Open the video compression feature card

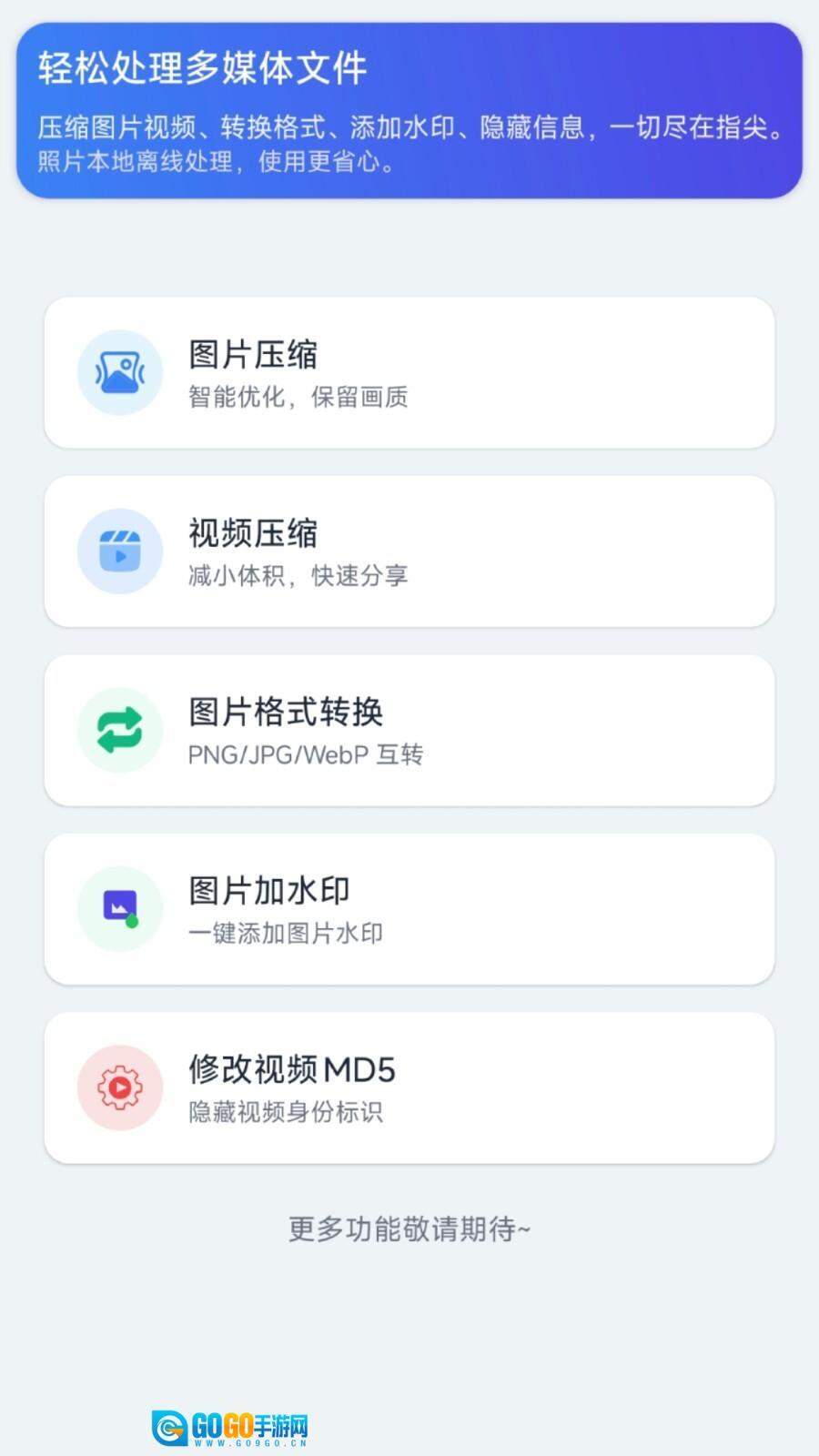tap(409, 551)
